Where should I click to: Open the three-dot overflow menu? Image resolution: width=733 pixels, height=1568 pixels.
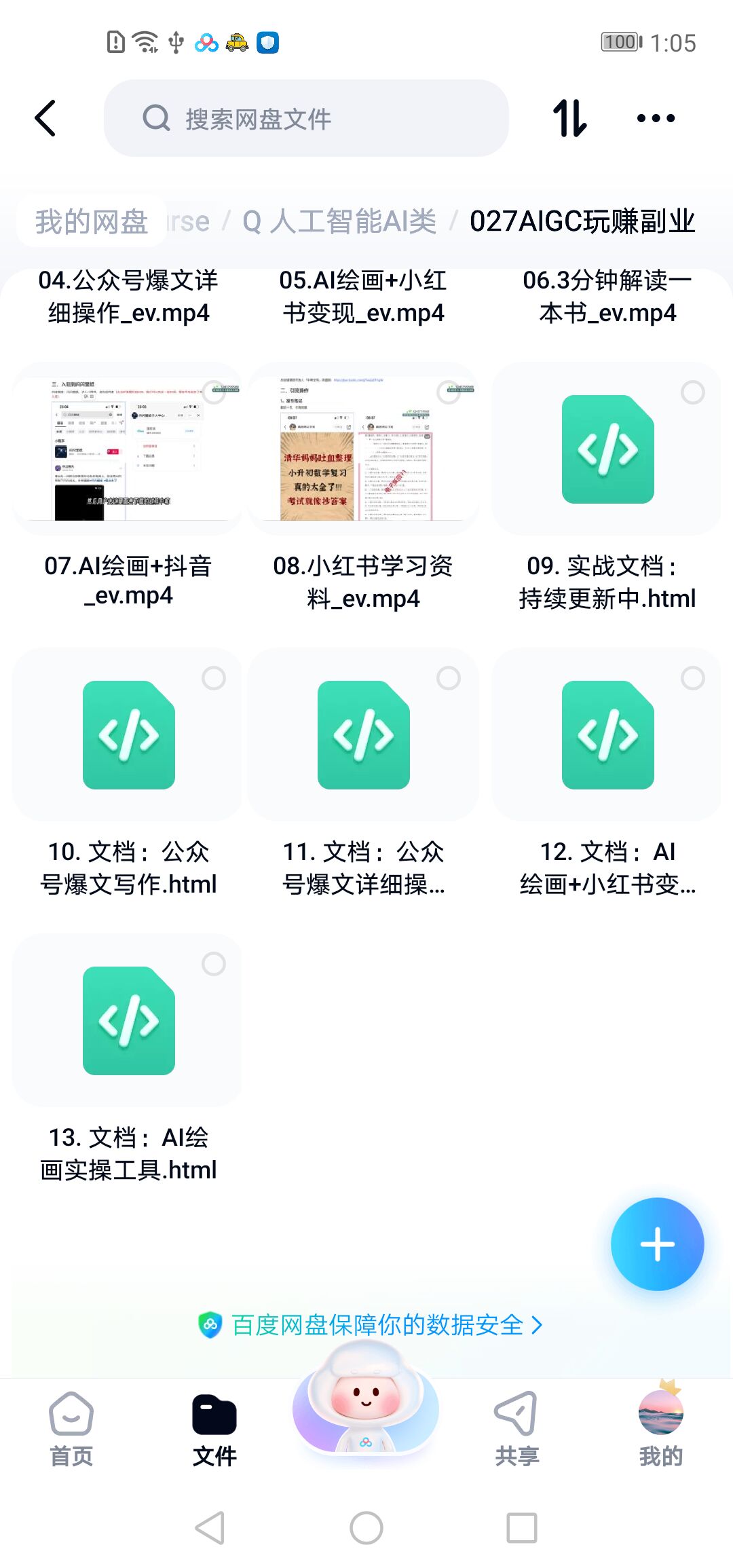(x=656, y=118)
